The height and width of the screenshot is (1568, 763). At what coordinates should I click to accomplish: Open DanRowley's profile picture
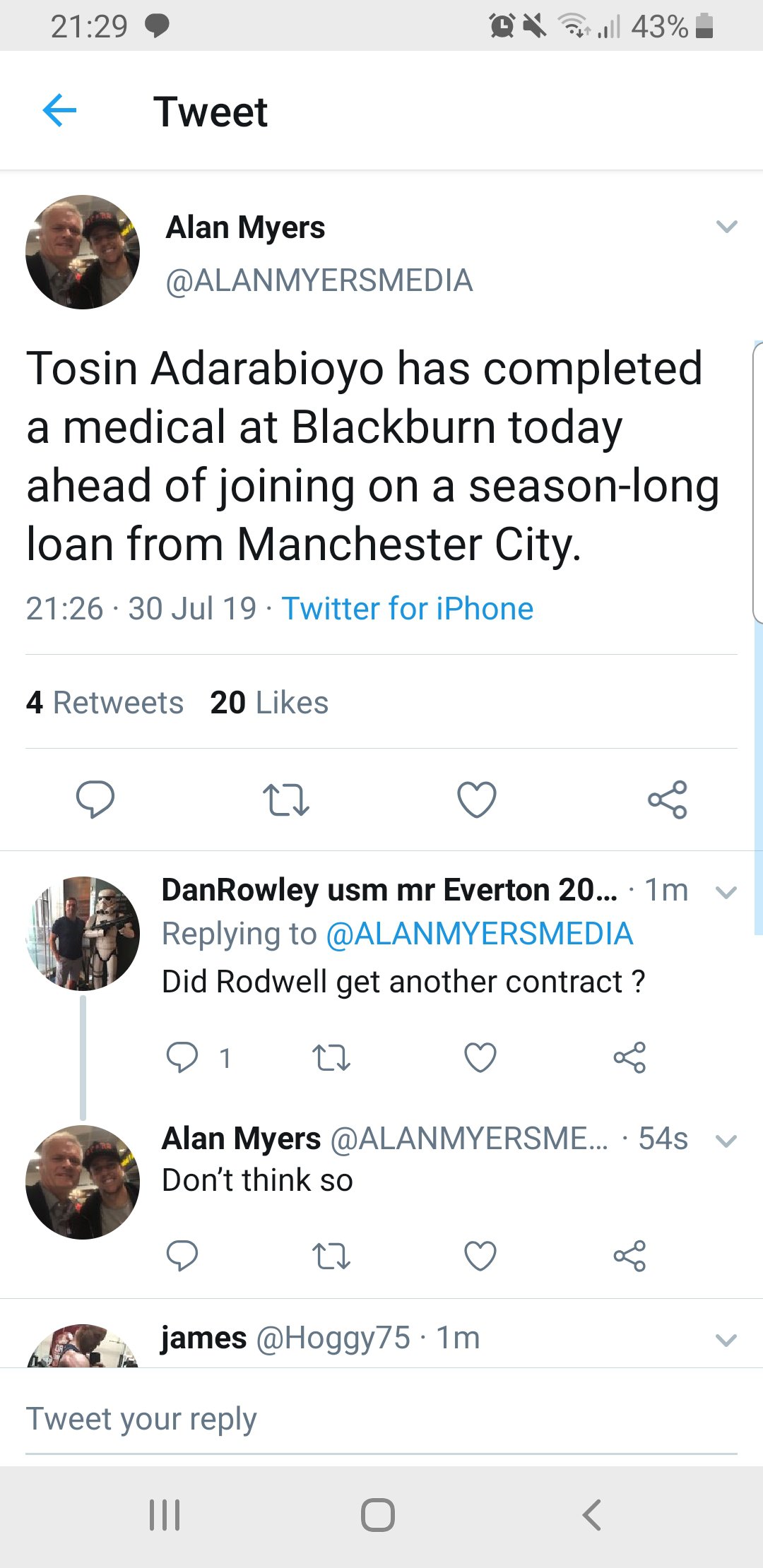(x=83, y=934)
